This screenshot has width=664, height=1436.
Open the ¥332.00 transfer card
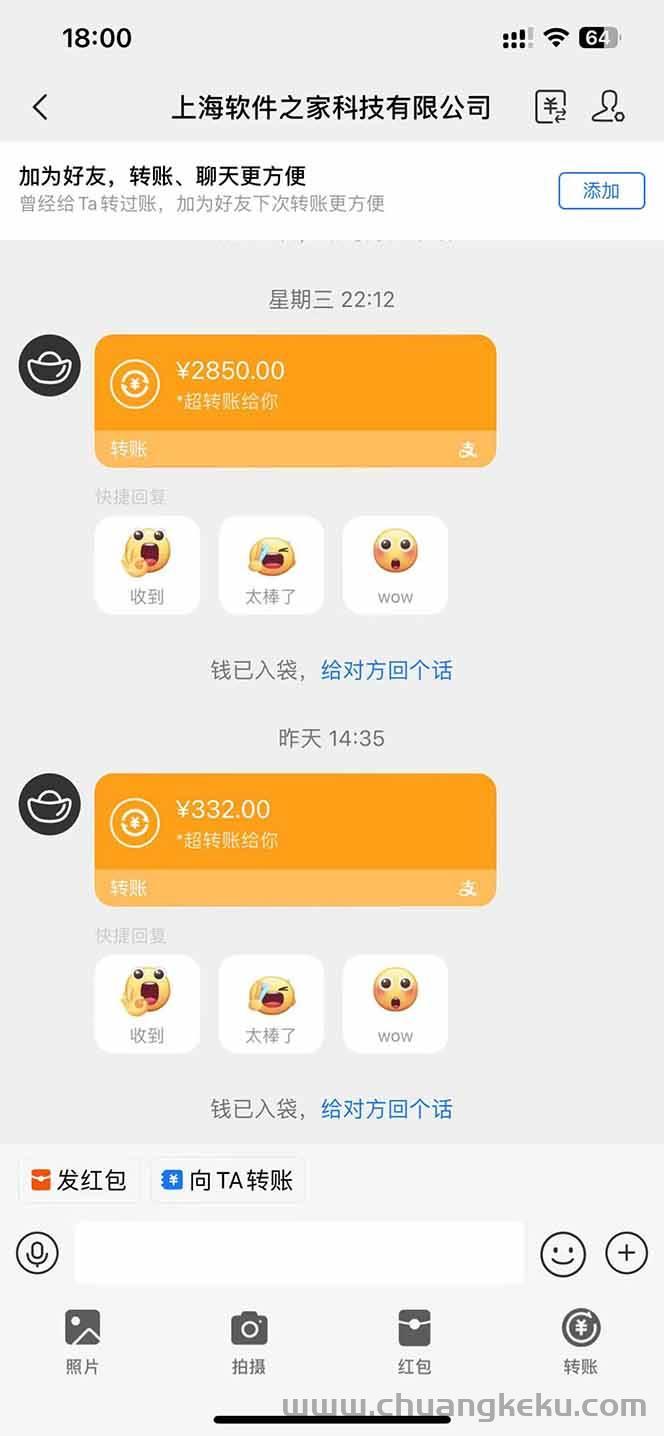tap(295, 840)
